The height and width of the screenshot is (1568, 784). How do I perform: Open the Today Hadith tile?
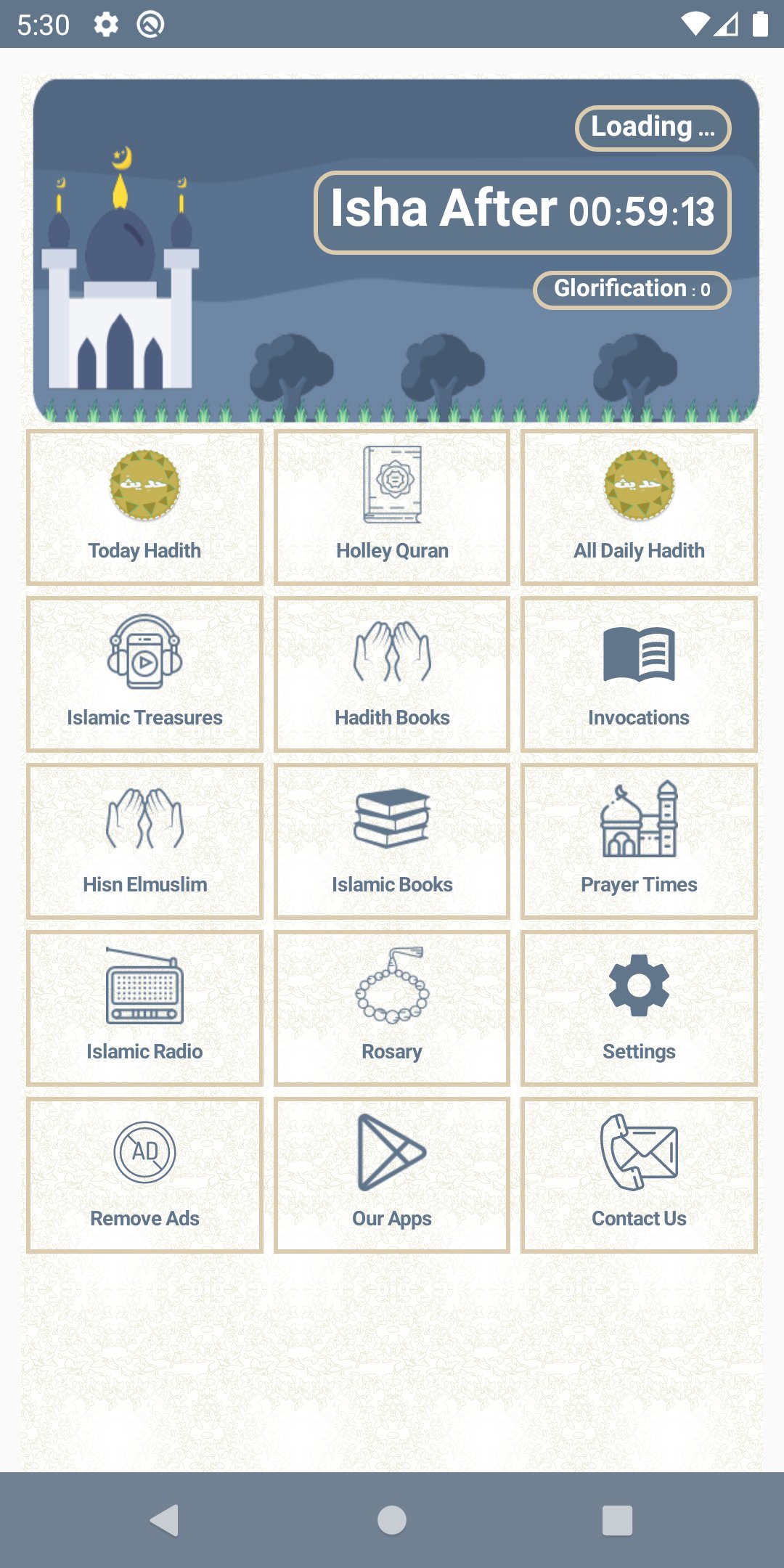tap(144, 507)
